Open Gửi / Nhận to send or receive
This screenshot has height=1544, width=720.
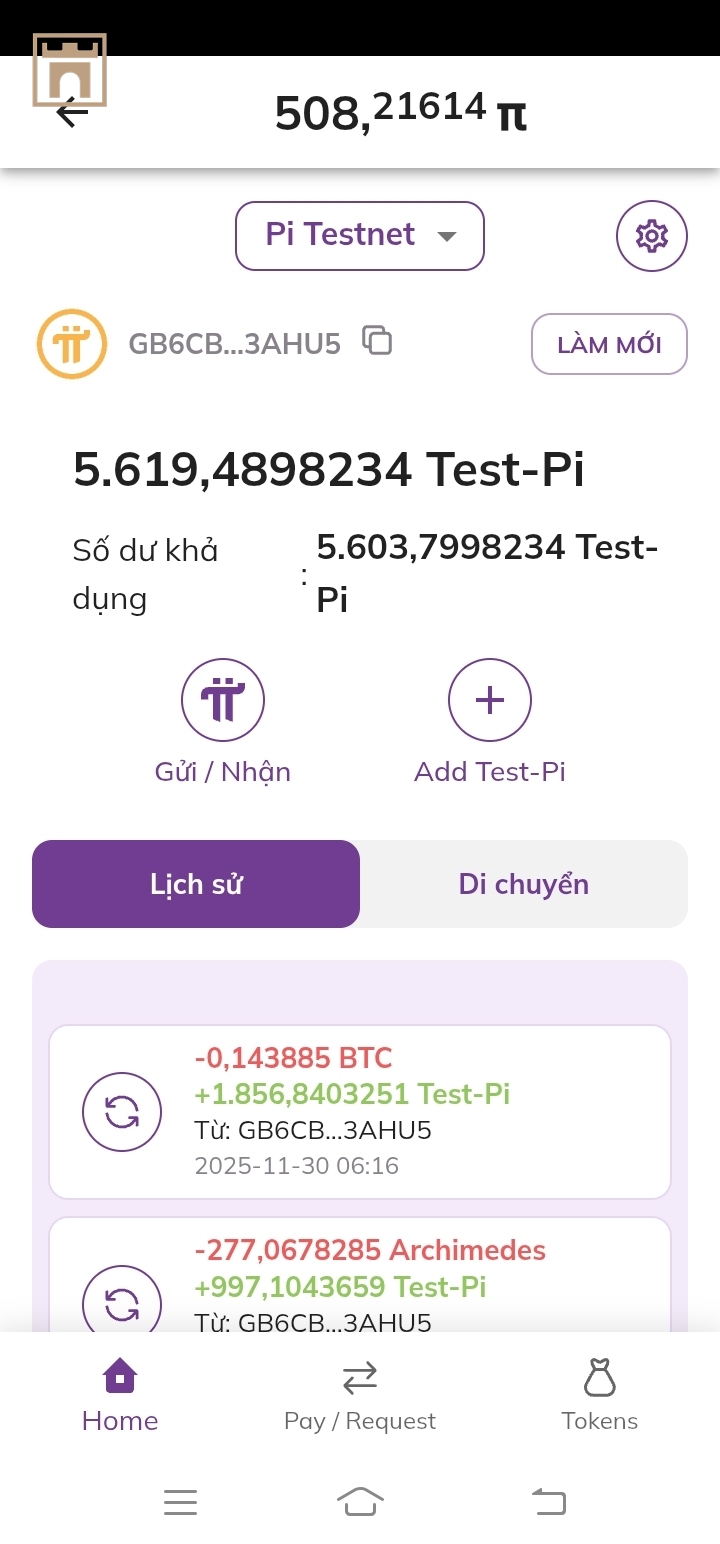coord(223,700)
